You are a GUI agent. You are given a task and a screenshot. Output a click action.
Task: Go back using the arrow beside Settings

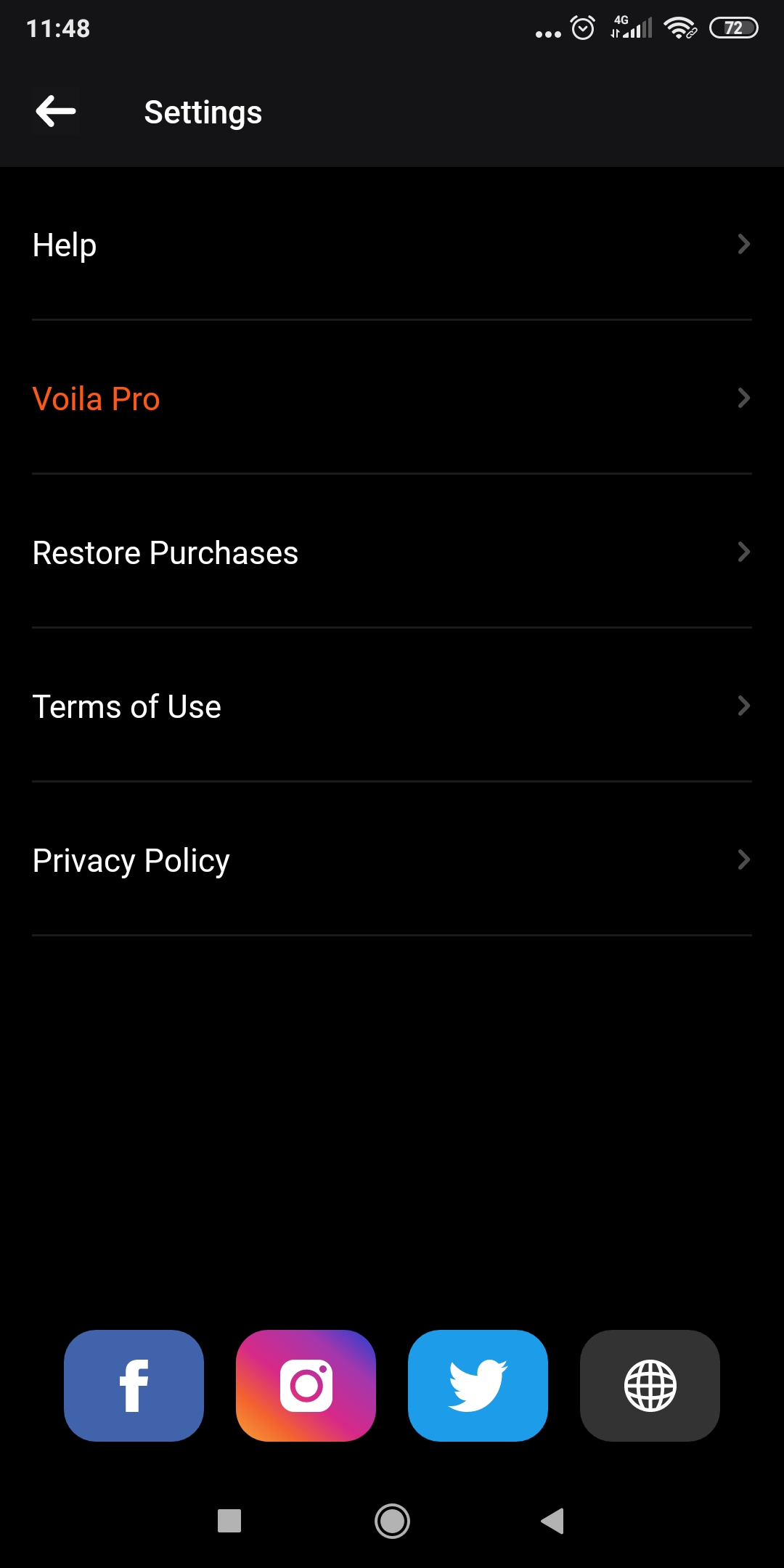click(x=56, y=112)
